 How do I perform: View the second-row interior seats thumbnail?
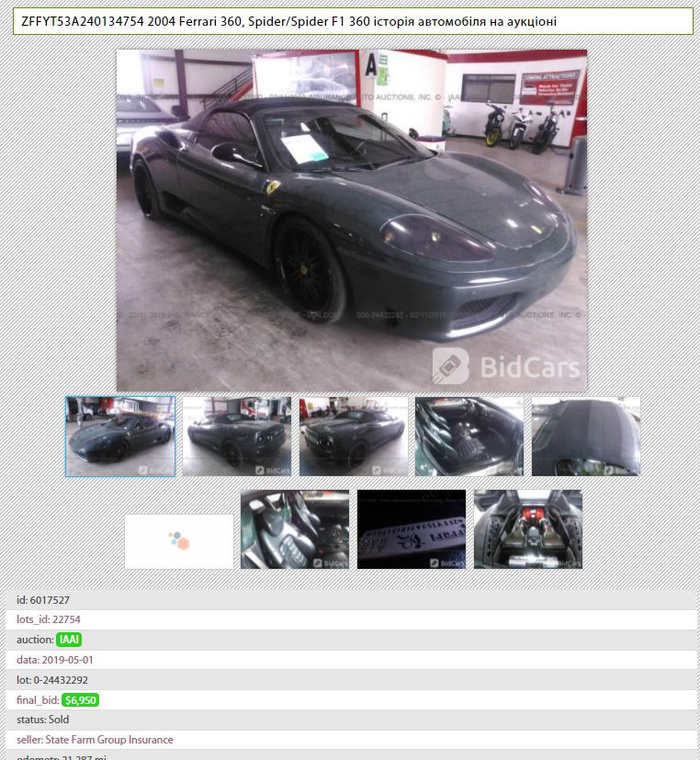tap(295, 529)
